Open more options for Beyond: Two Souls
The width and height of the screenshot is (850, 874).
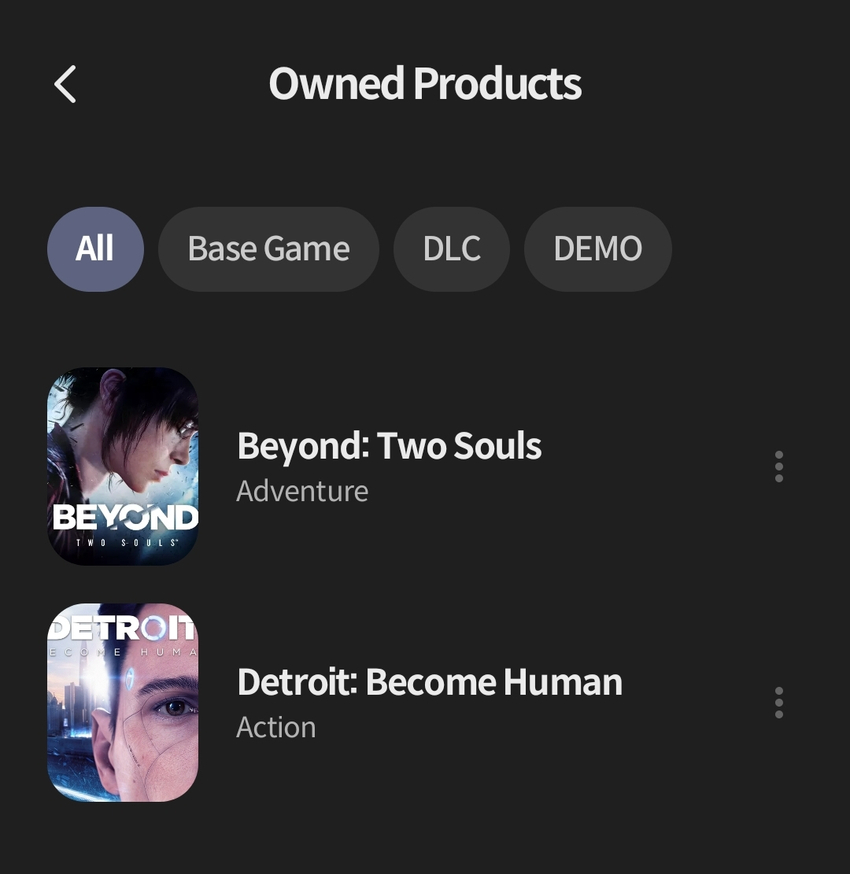[778, 466]
